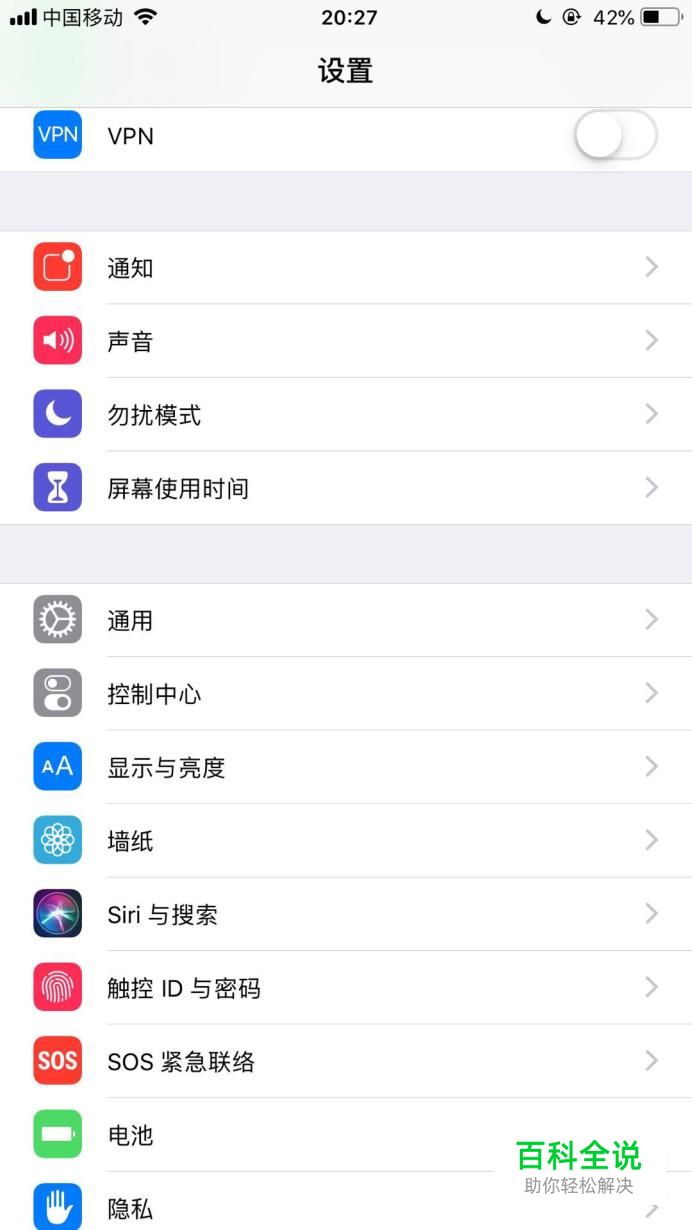
Task: Open 通知 settings
Action: [345, 268]
